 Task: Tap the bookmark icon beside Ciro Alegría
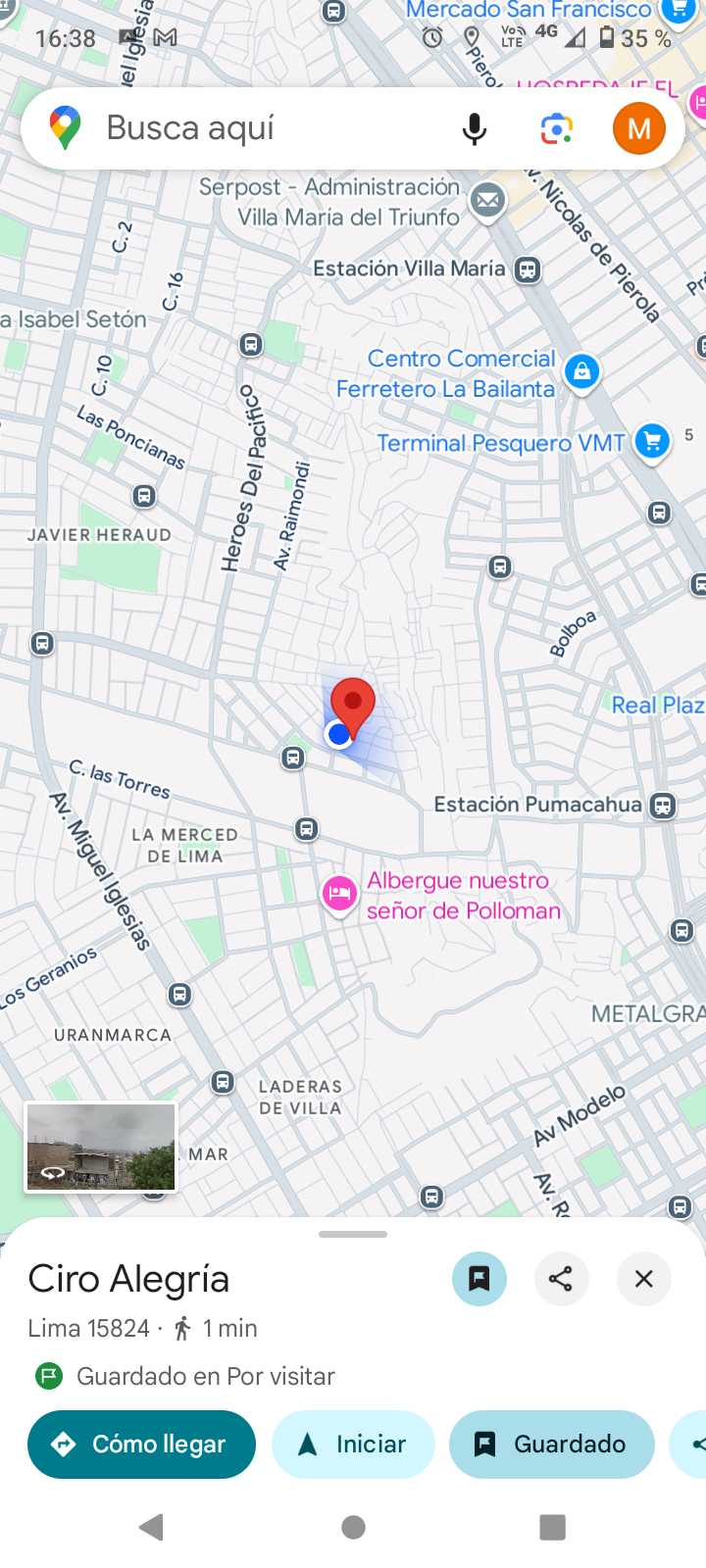(479, 1279)
